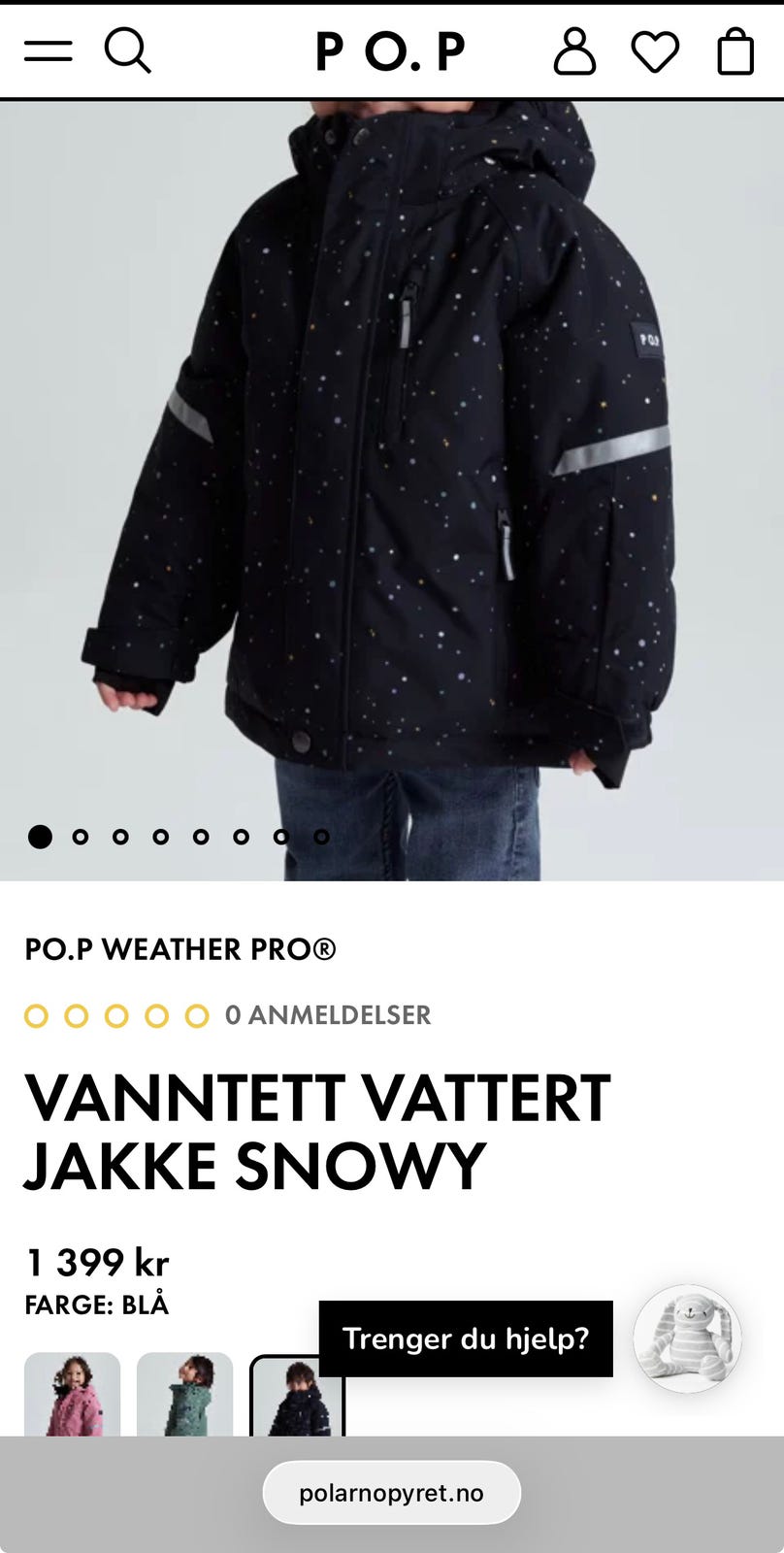The width and height of the screenshot is (784, 1553).
Task: Go to PO.P home via logo
Action: pyautogui.click(x=391, y=51)
